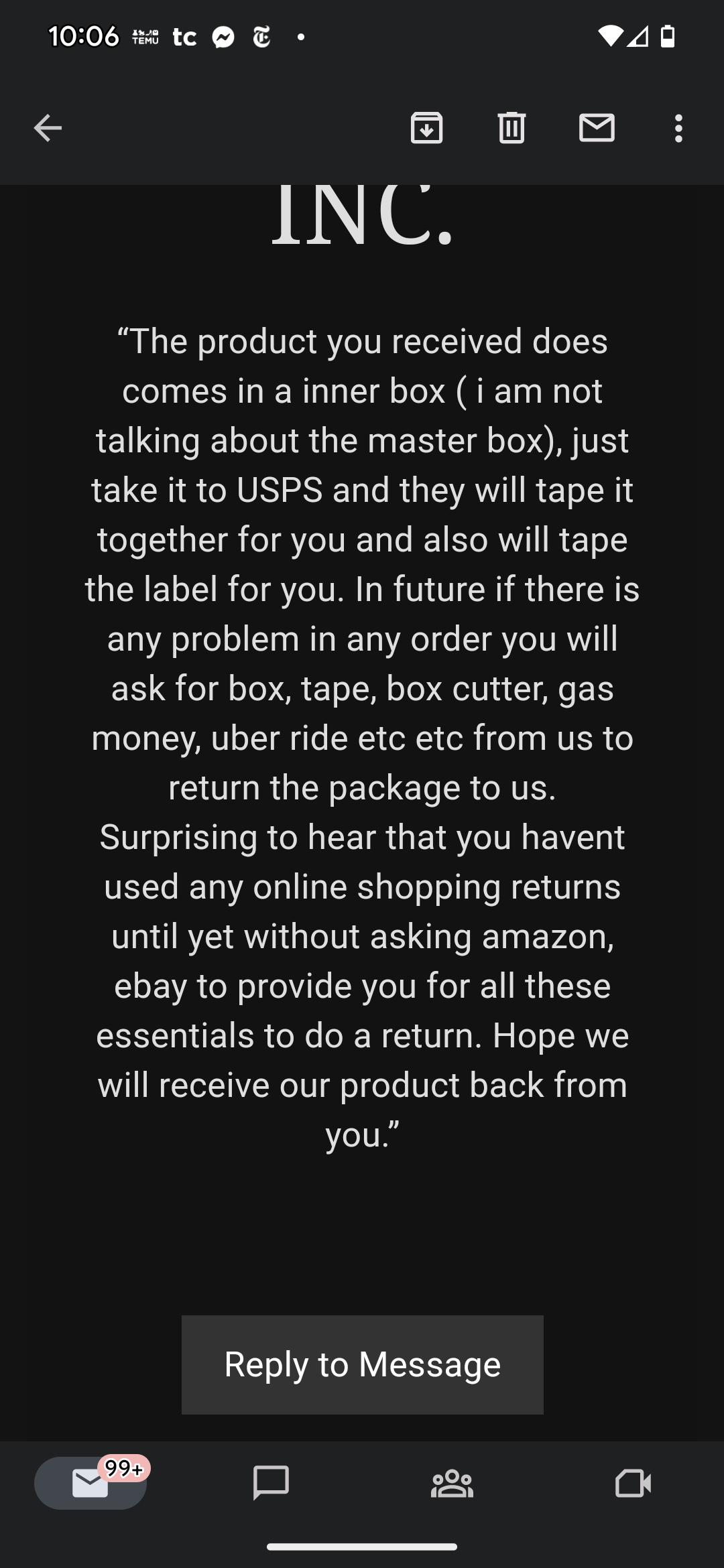Tap the Reply to Message button
The height and width of the screenshot is (1568, 724).
click(362, 1364)
